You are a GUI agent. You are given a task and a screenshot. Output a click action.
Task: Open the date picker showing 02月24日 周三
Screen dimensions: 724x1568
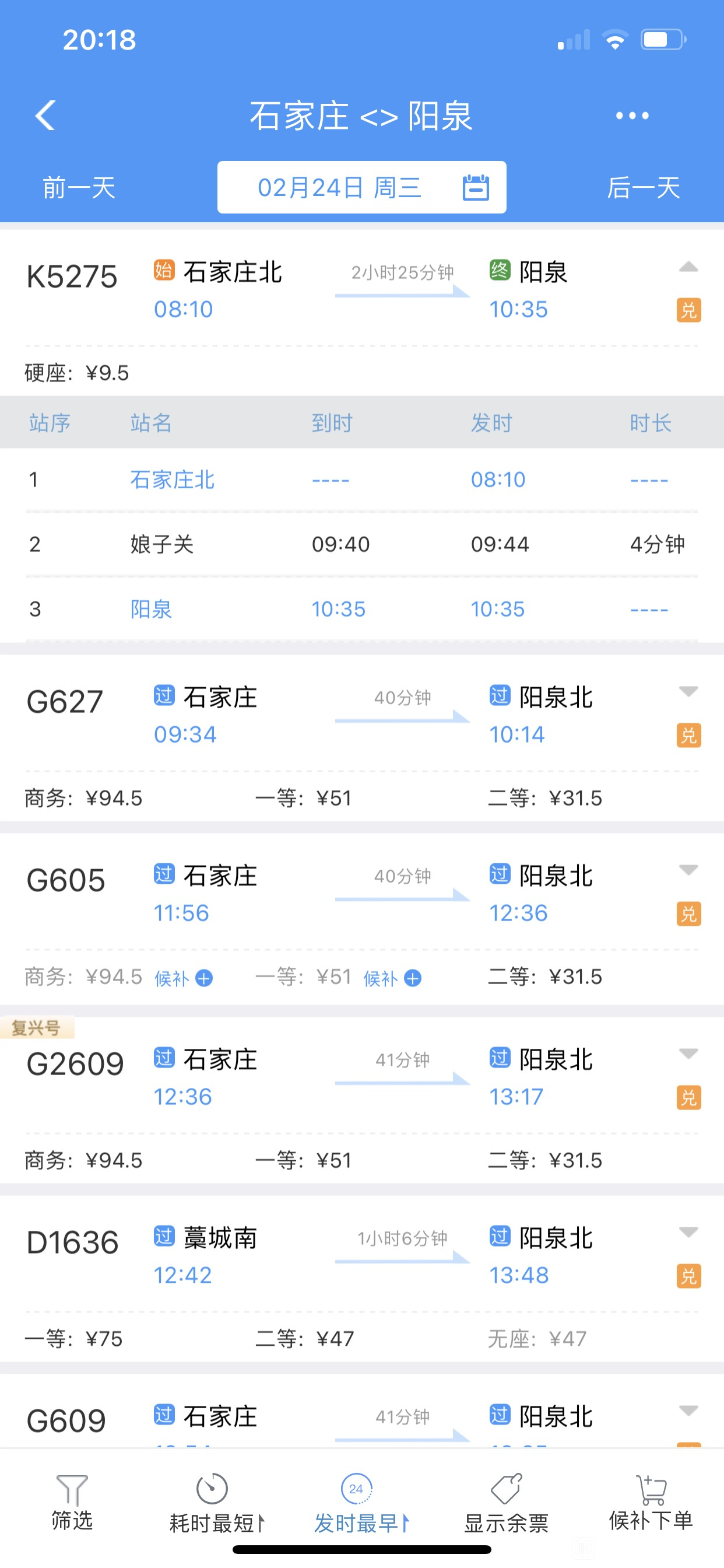point(362,187)
